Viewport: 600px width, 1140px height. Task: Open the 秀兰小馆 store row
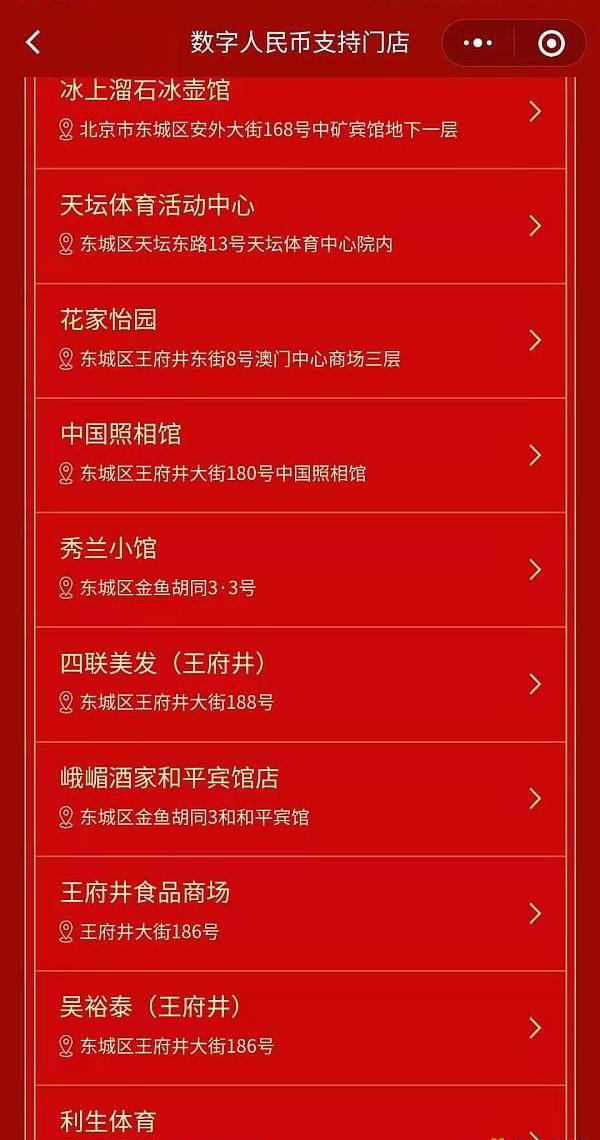[x=300, y=569]
